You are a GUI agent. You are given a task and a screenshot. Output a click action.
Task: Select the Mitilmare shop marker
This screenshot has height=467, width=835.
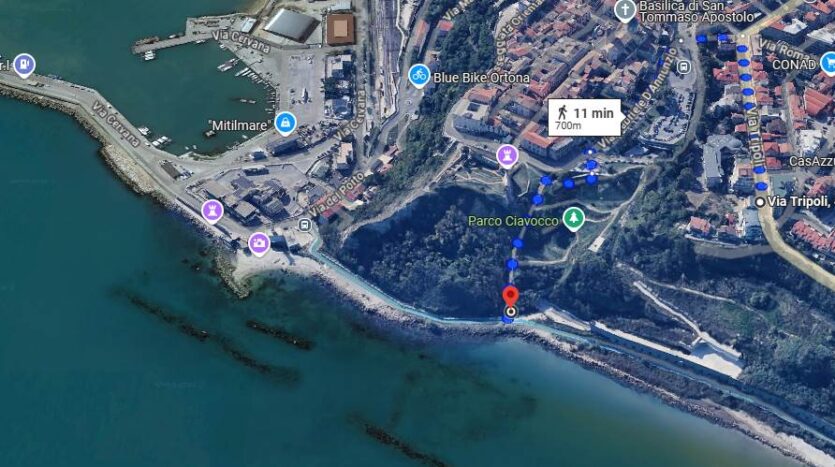(x=286, y=124)
